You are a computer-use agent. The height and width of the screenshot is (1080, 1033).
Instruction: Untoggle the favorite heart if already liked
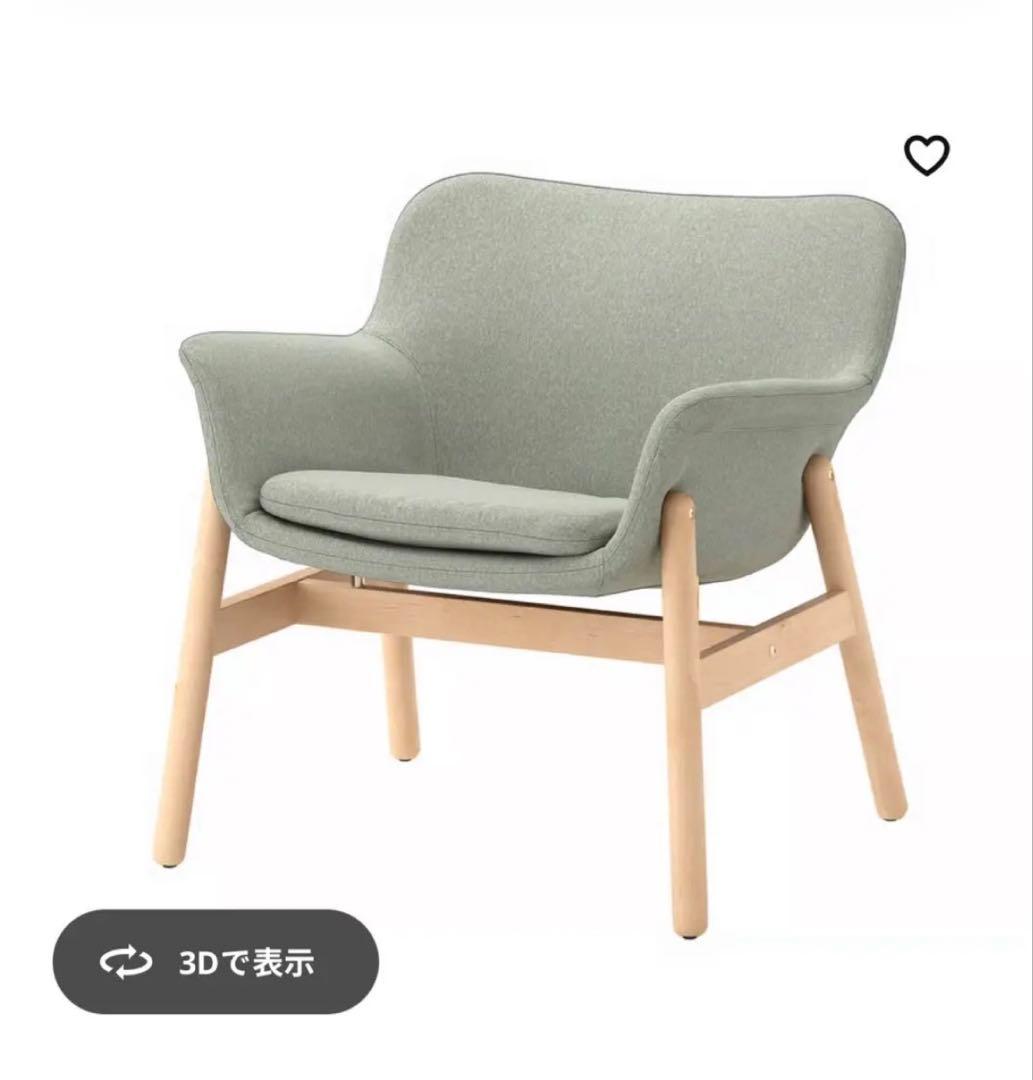[x=927, y=155]
